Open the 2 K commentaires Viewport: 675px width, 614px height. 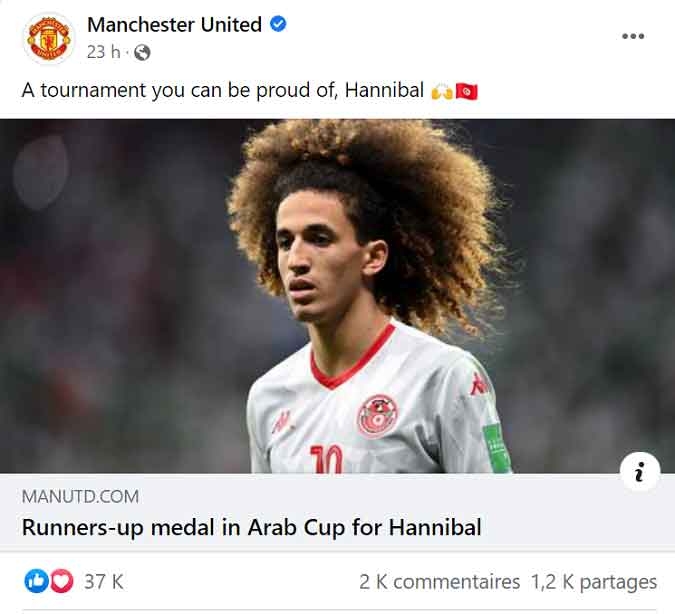[x=439, y=581]
